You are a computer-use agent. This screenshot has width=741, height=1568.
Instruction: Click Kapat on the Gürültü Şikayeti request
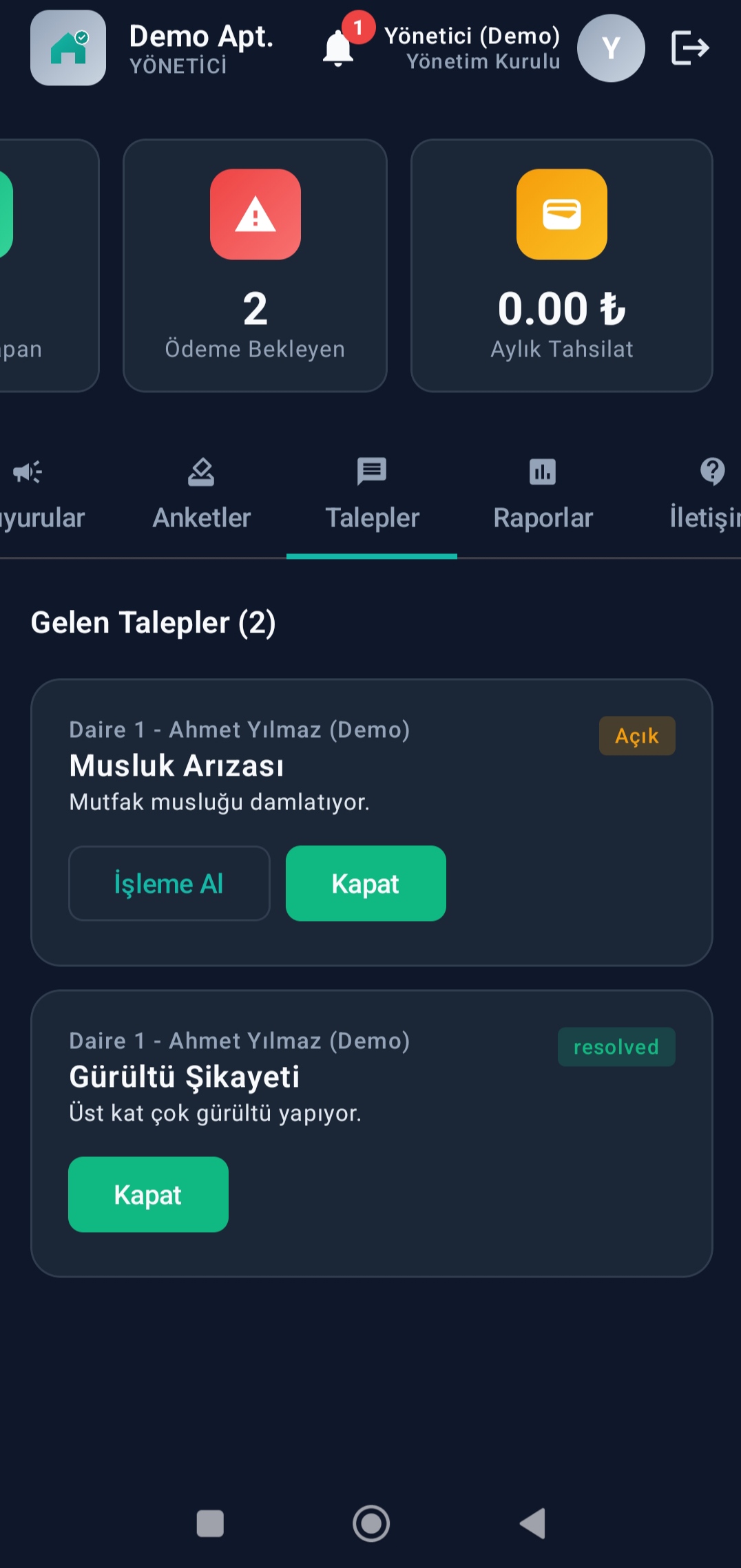coord(148,1194)
